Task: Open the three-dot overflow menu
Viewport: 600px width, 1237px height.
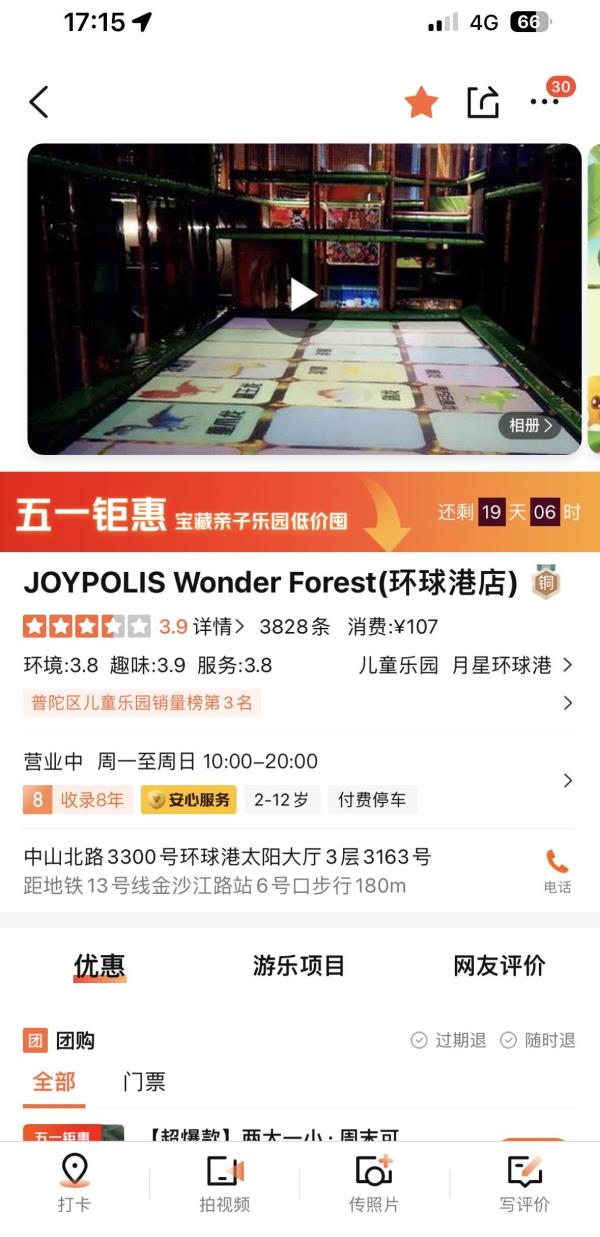Action: (544, 102)
